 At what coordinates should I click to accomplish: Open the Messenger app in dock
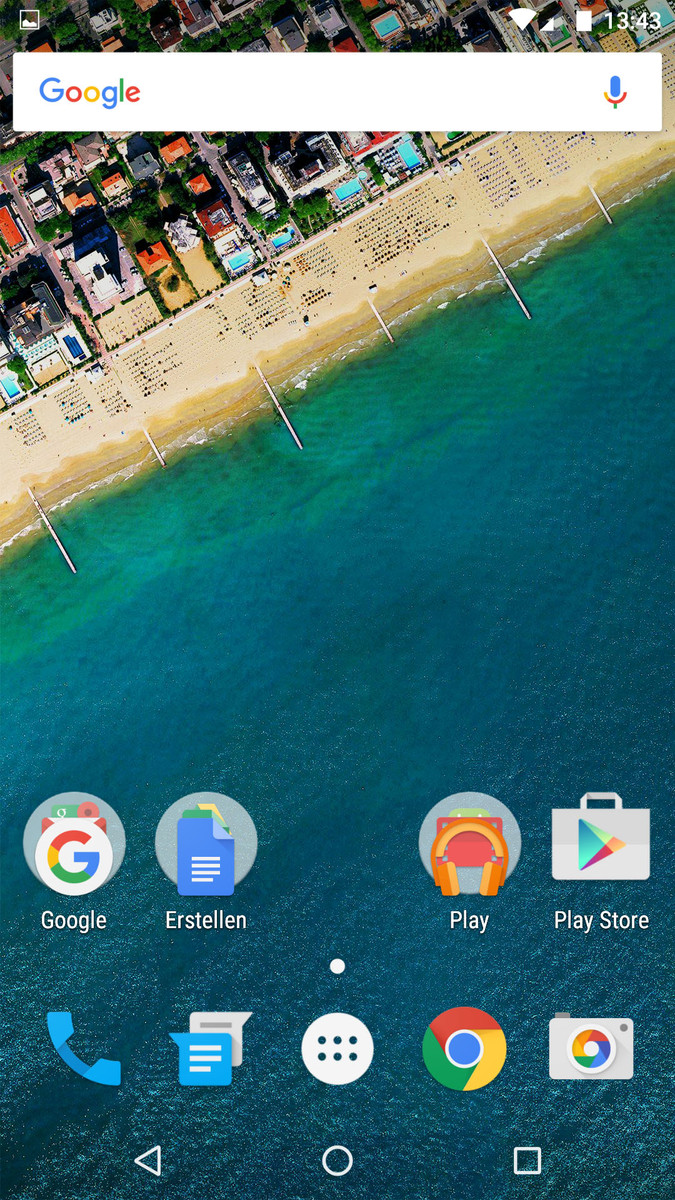[x=210, y=1048]
